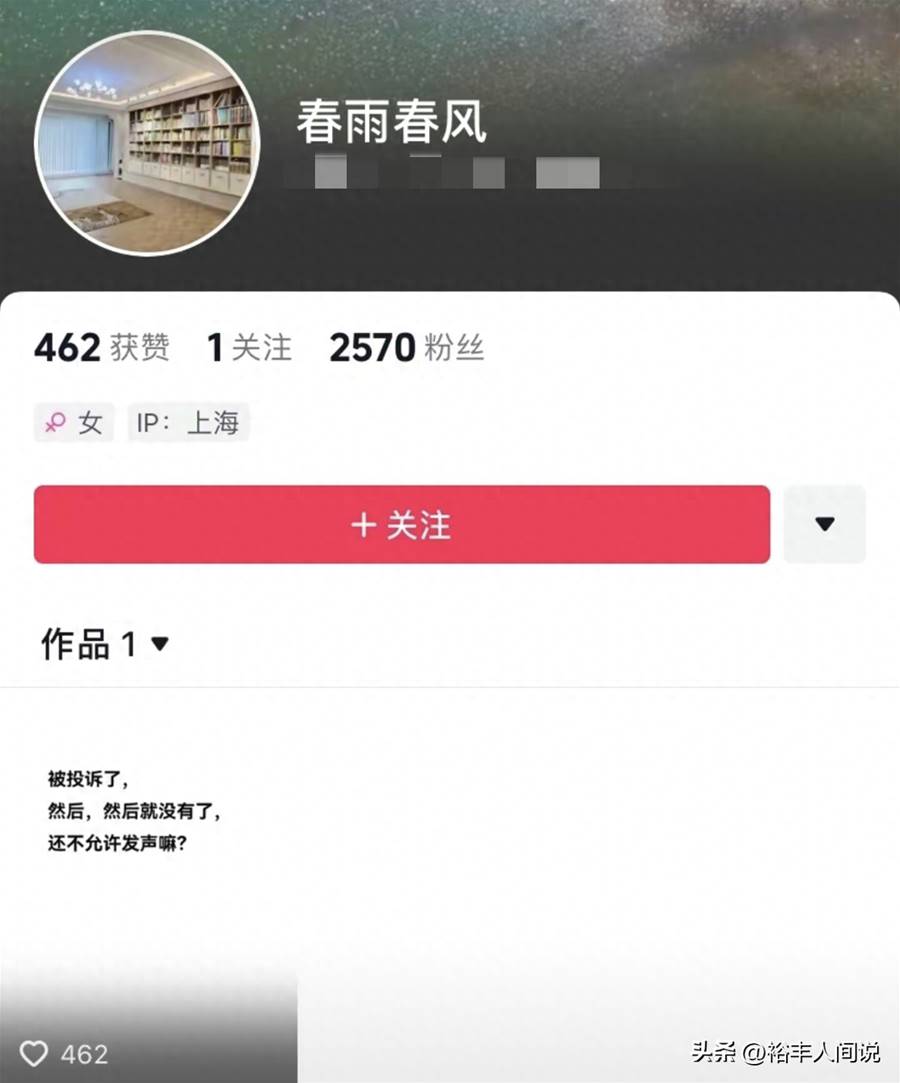The width and height of the screenshot is (900, 1083).
Task: Open the 1 关注 following list
Action: click(x=248, y=348)
